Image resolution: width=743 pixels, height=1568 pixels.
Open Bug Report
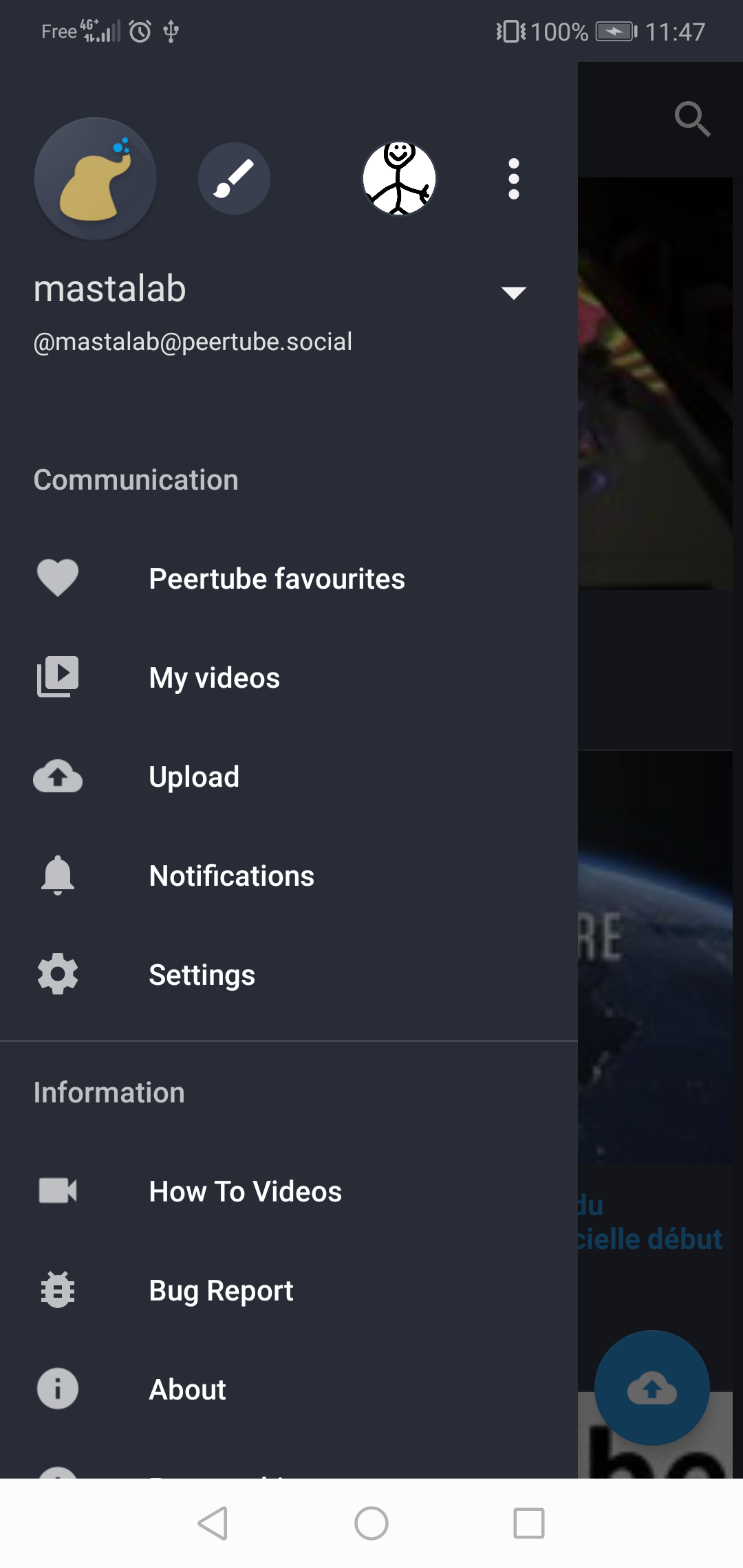click(221, 1291)
